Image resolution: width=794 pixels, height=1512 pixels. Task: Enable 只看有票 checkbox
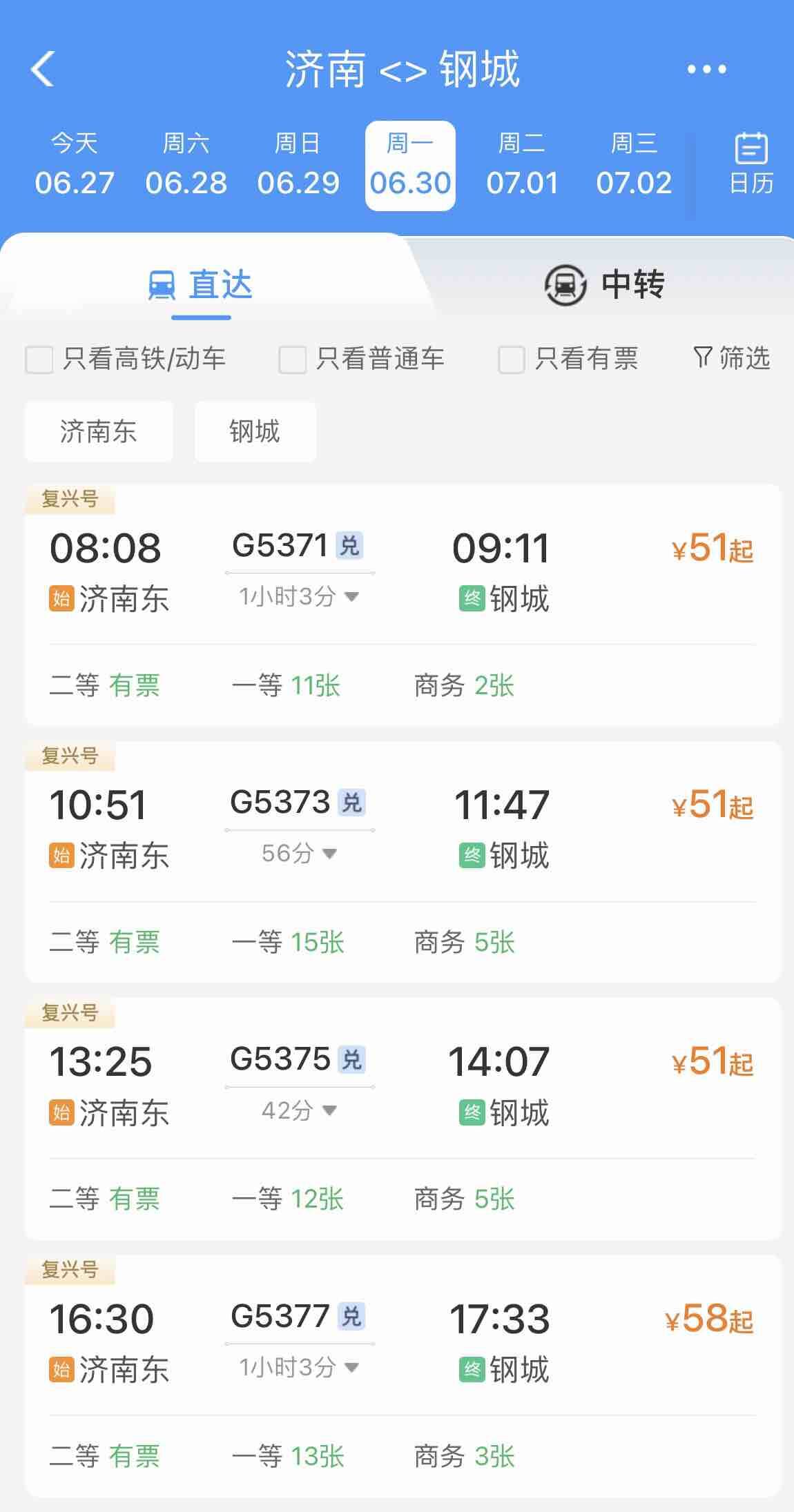click(x=568, y=359)
